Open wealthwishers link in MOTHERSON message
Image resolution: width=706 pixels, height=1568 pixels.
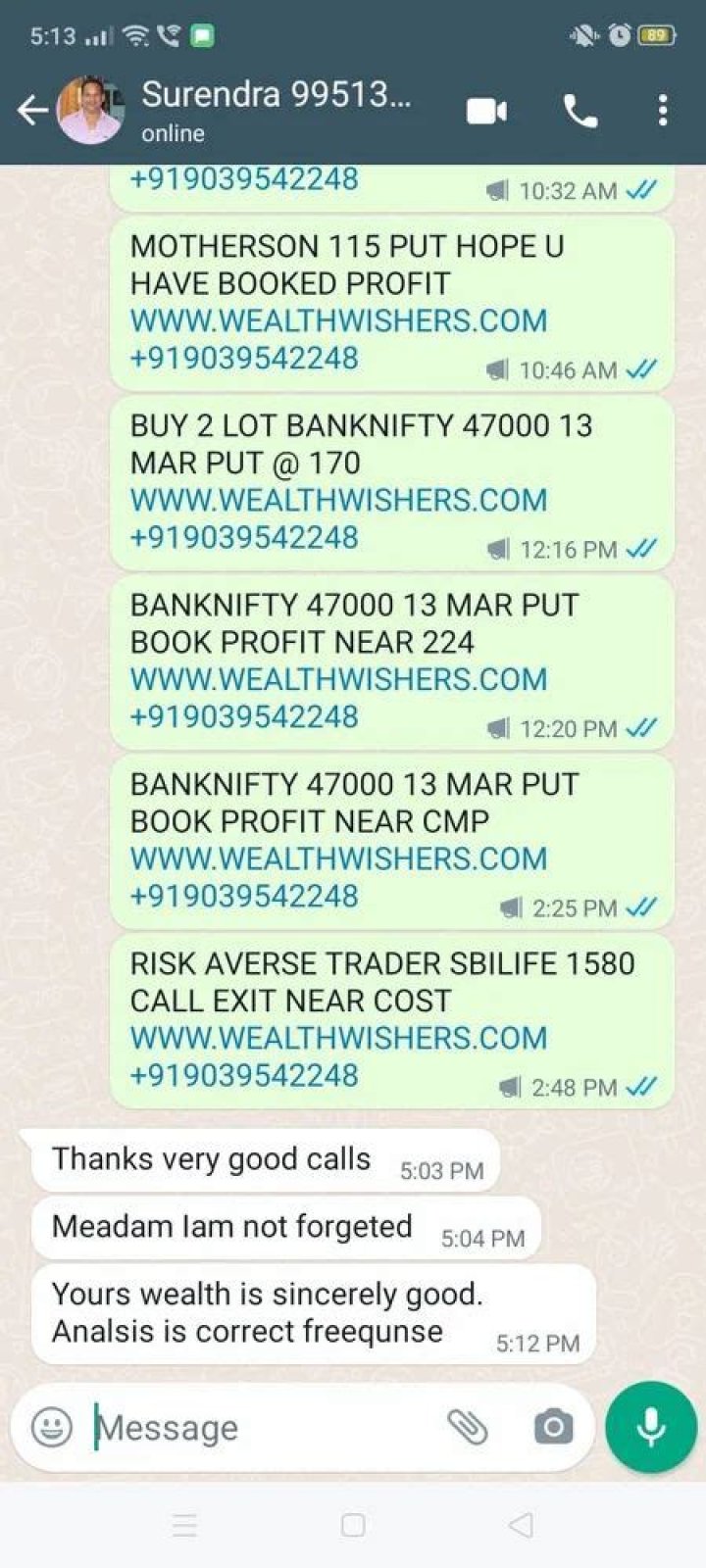point(338,320)
